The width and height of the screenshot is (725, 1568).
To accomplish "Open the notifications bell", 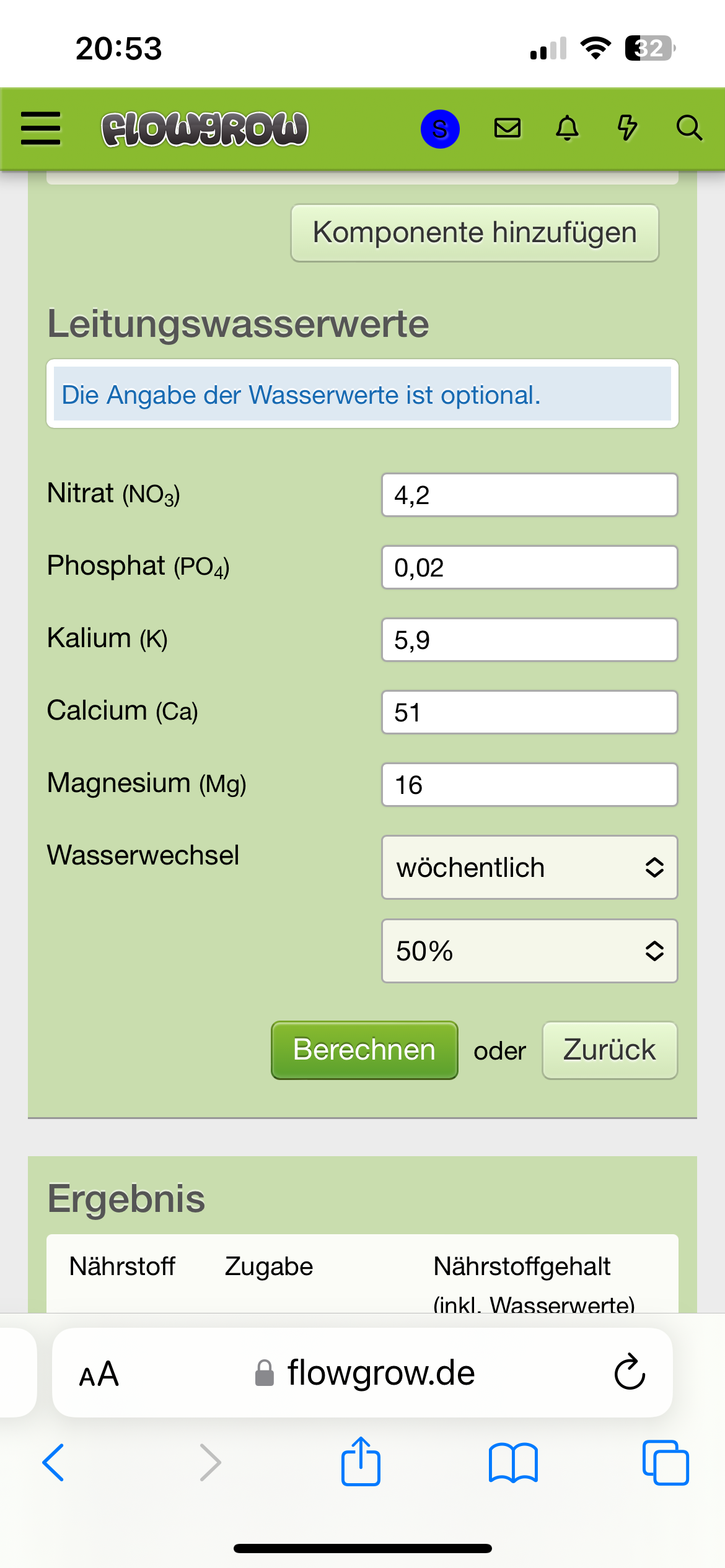I will coord(567,128).
